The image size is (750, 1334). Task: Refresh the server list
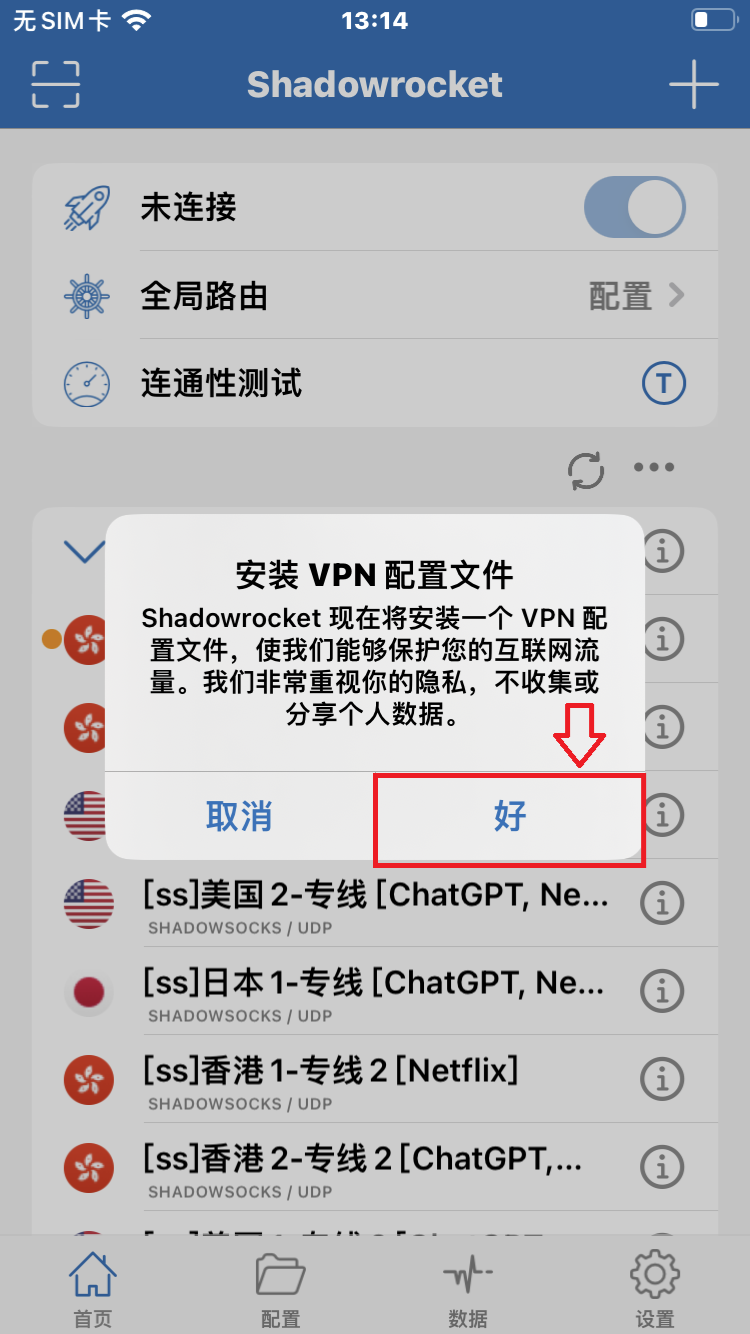pyautogui.click(x=586, y=469)
